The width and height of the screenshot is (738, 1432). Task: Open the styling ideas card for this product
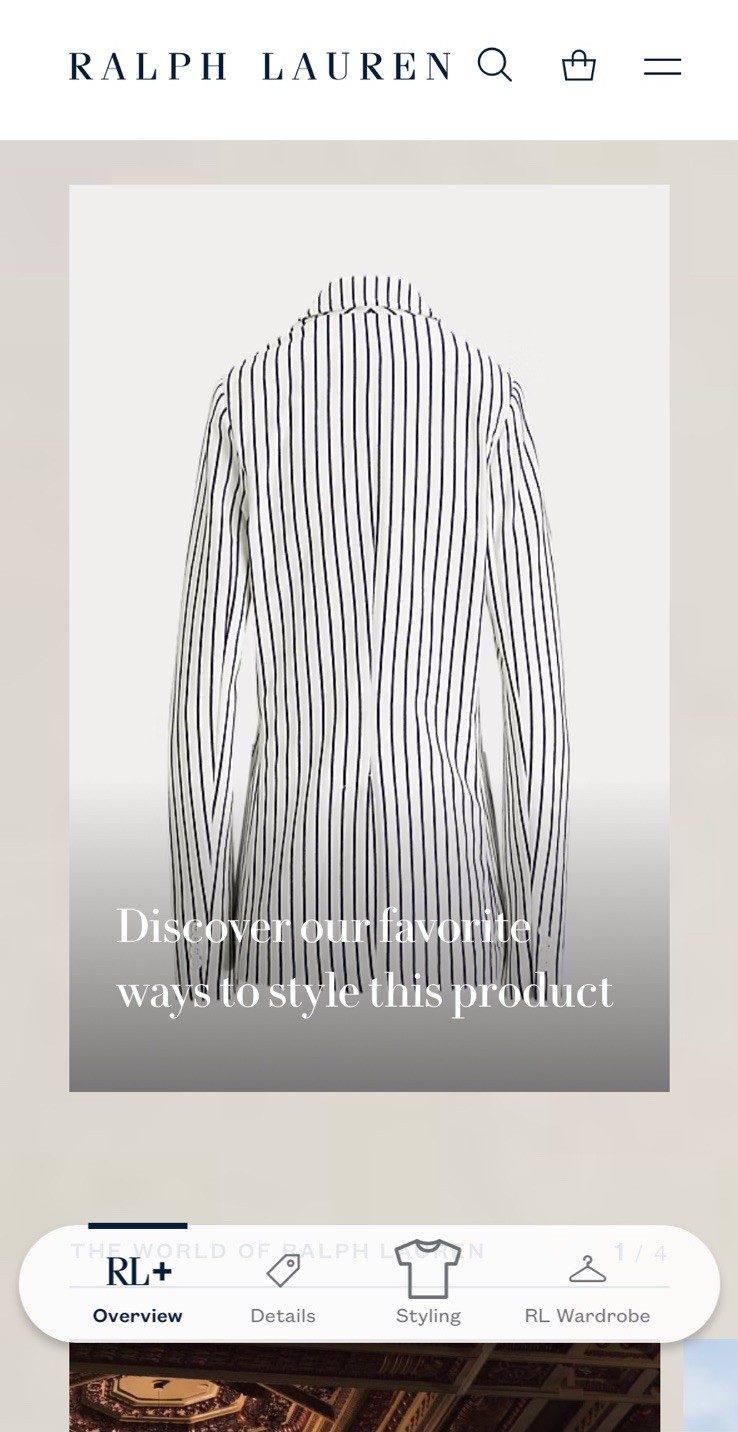click(x=369, y=638)
